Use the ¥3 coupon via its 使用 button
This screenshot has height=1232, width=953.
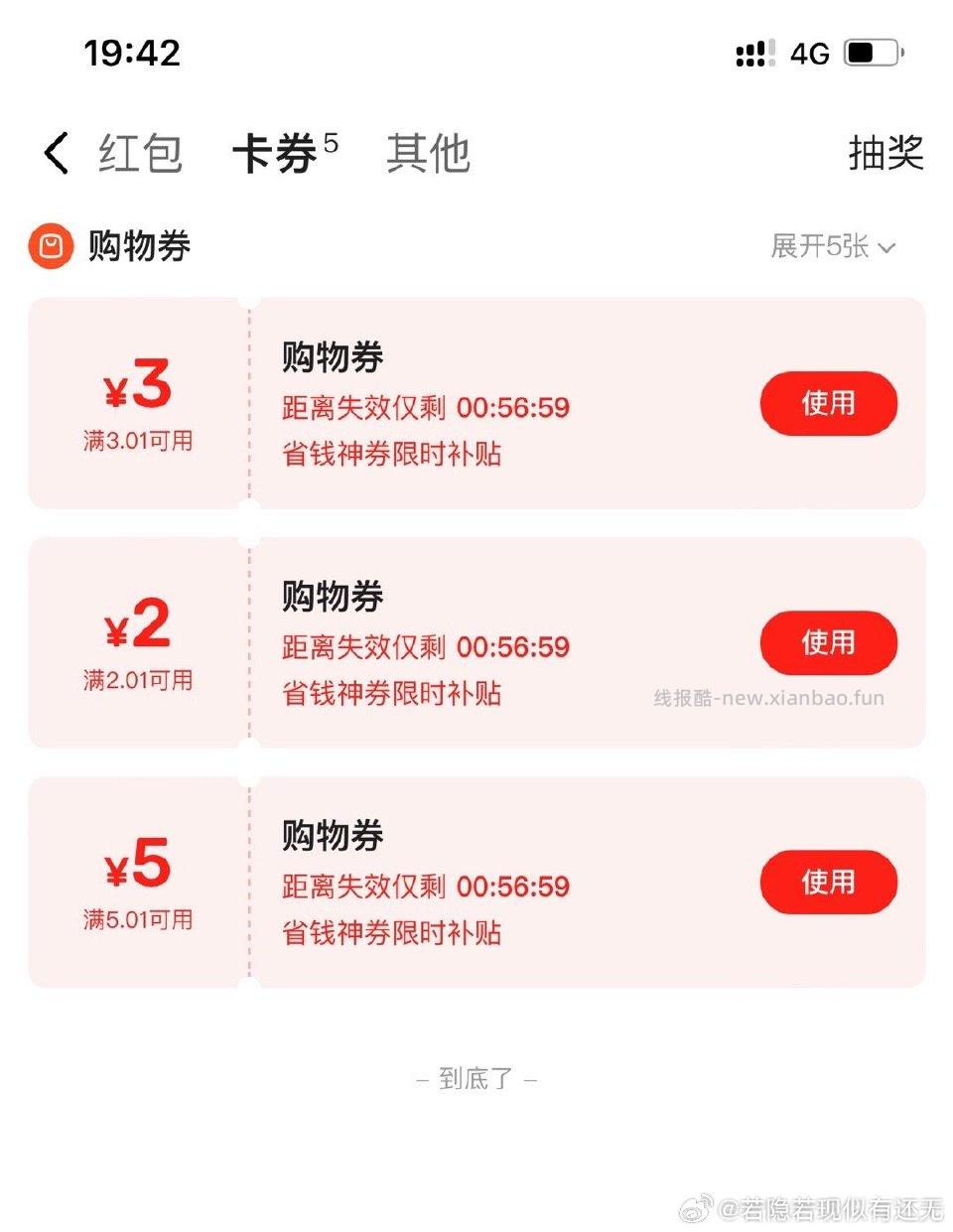tap(828, 403)
